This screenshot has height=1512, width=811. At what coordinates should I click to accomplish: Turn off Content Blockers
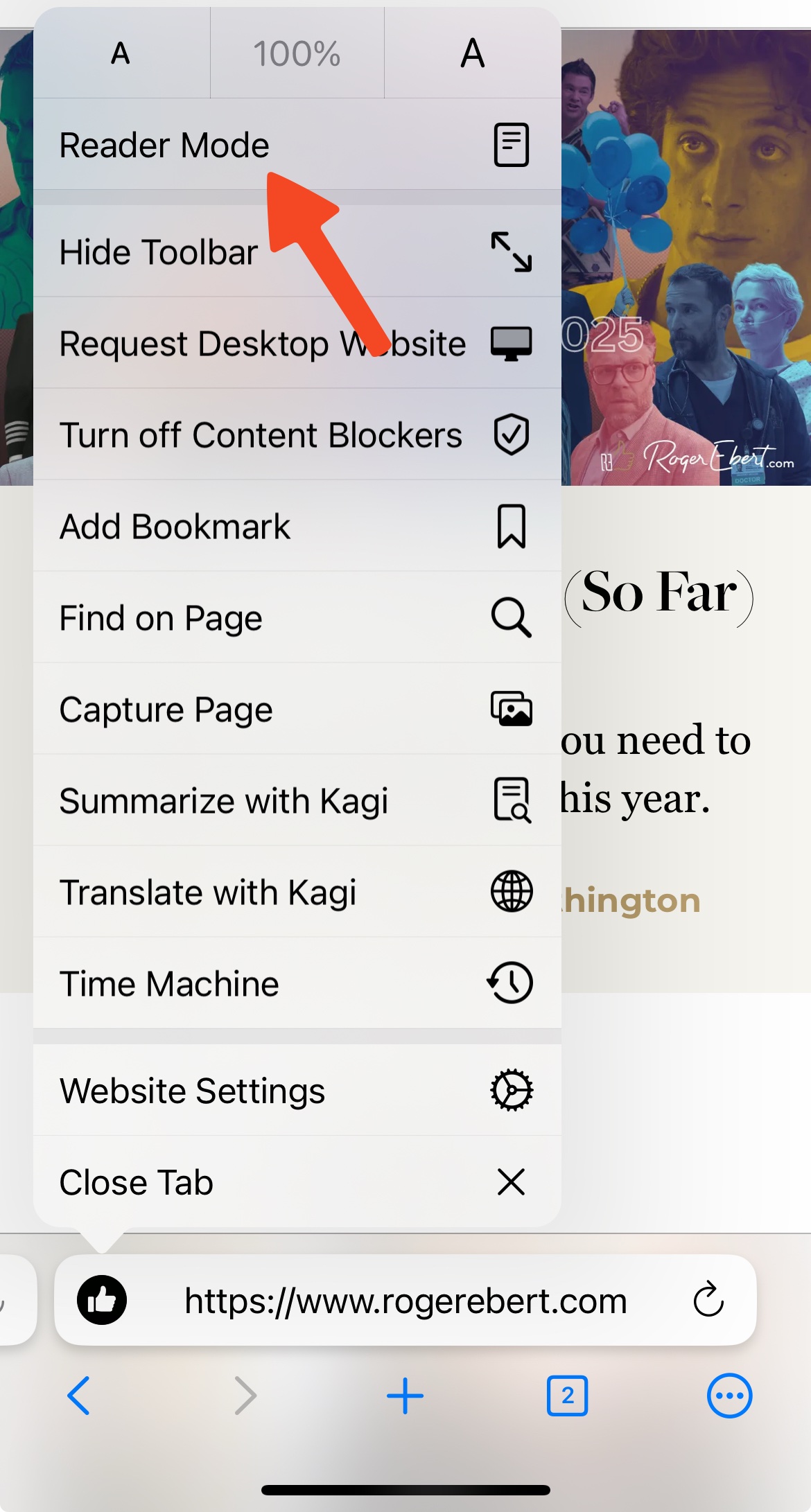pyautogui.click(x=297, y=434)
